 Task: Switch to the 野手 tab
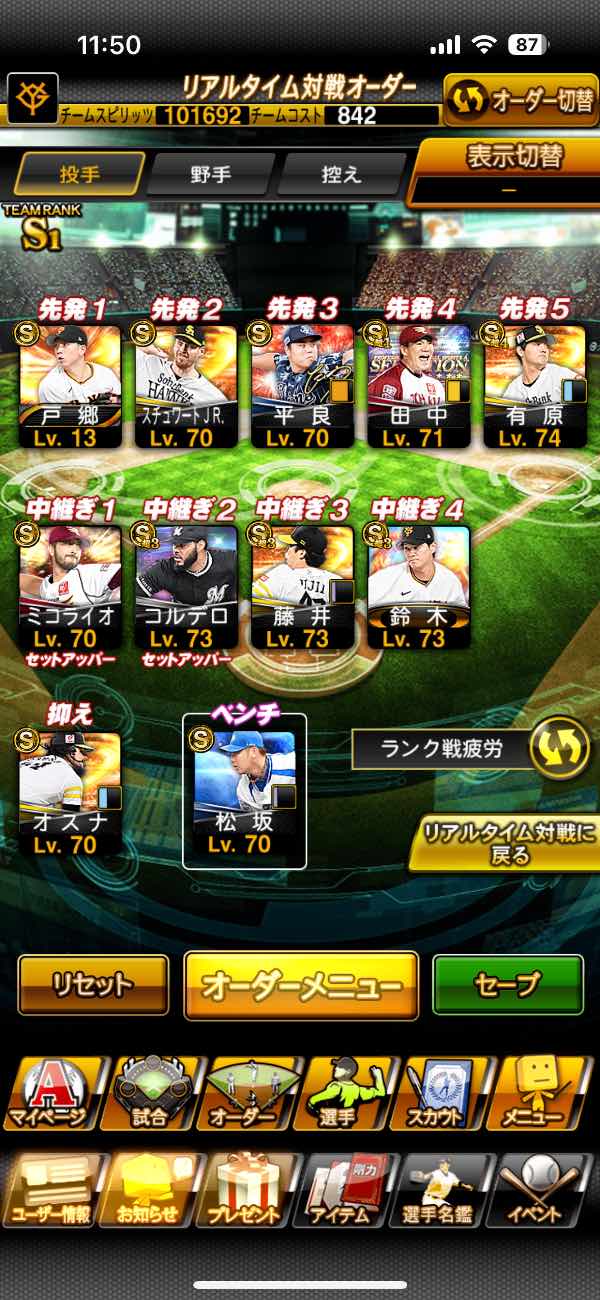pos(210,174)
